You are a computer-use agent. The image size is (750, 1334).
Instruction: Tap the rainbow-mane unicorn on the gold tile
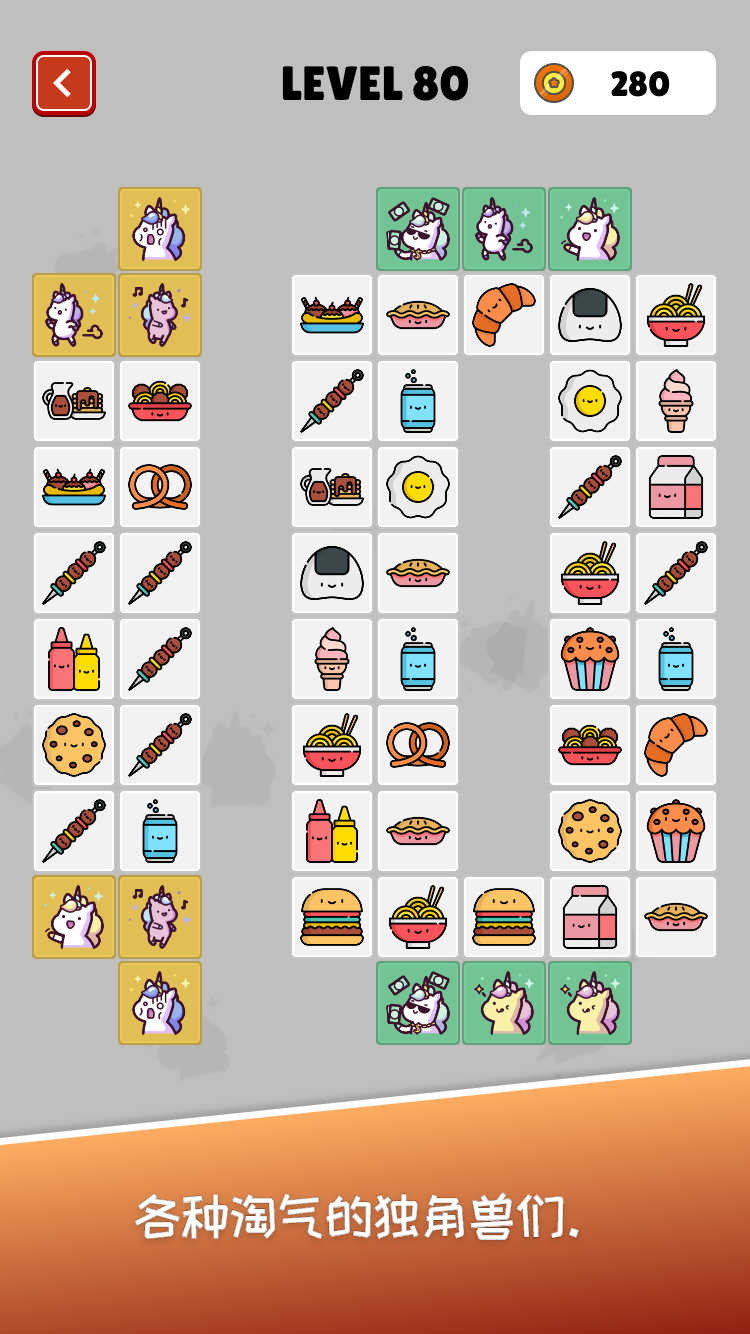coord(74,917)
